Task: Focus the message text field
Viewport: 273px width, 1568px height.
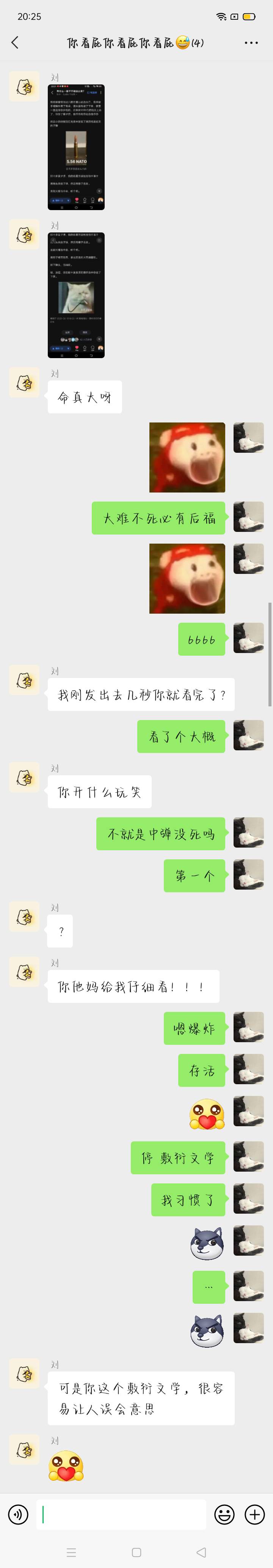Action: [121, 1514]
